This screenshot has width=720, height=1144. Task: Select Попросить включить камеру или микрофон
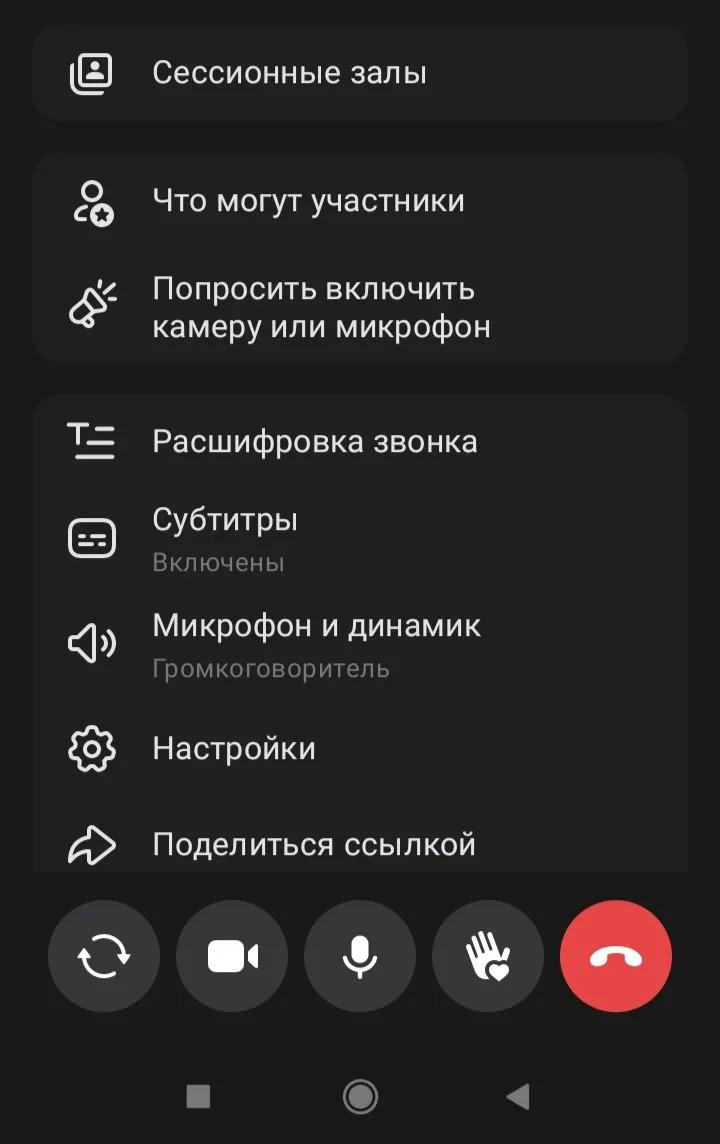360,307
